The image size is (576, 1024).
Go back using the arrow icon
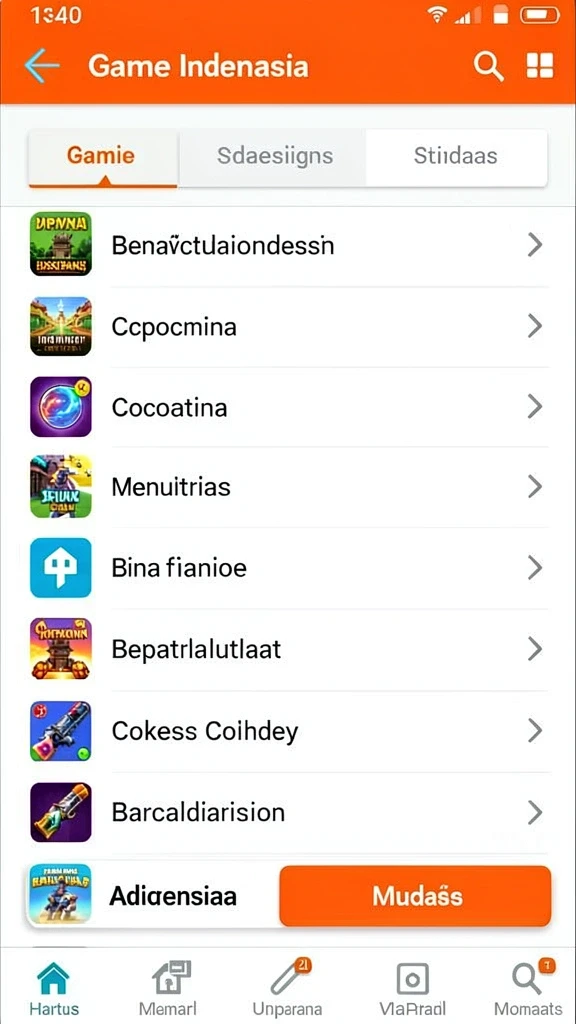[42, 65]
